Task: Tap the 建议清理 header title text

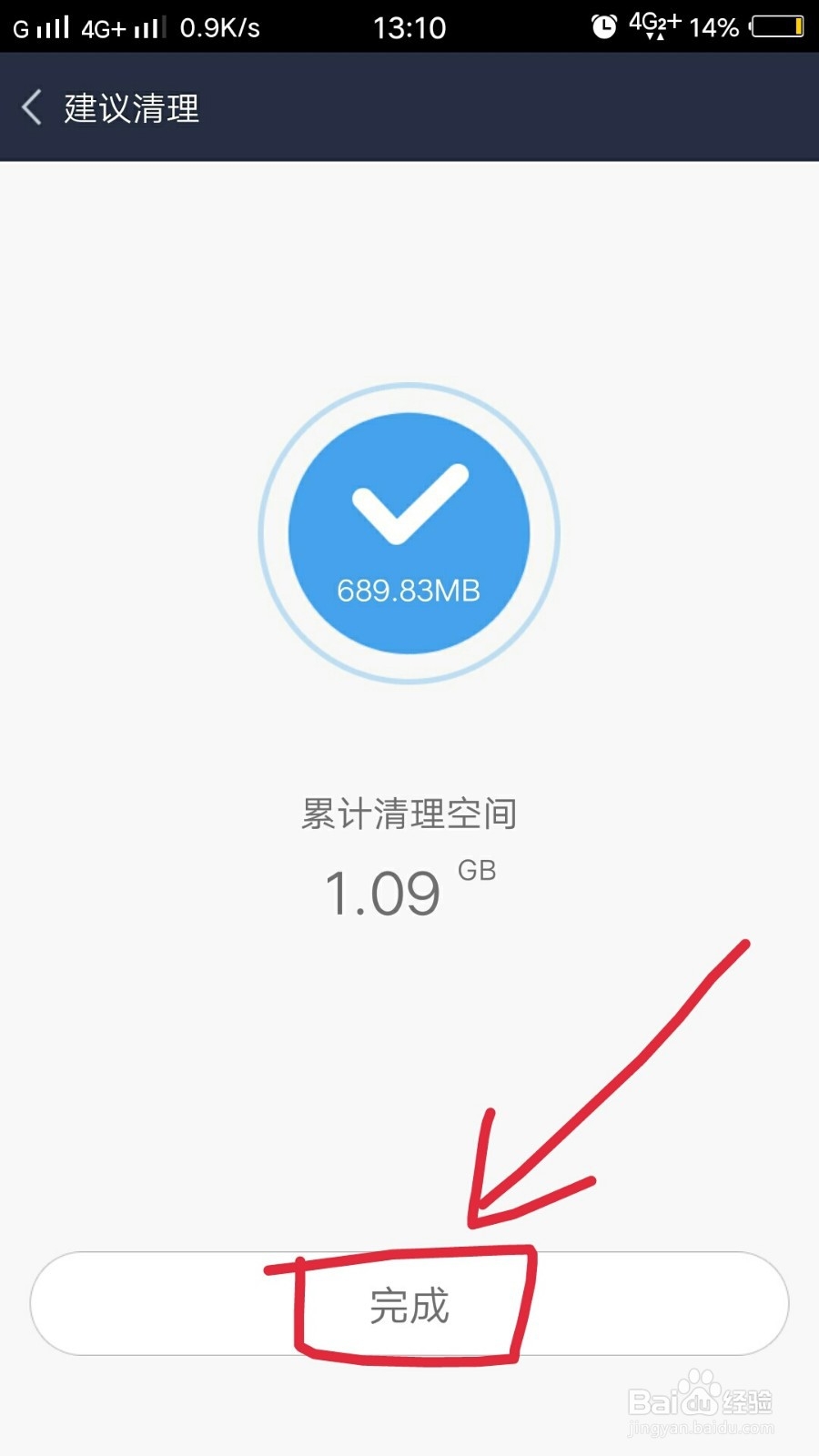Action: [x=129, y=108]
